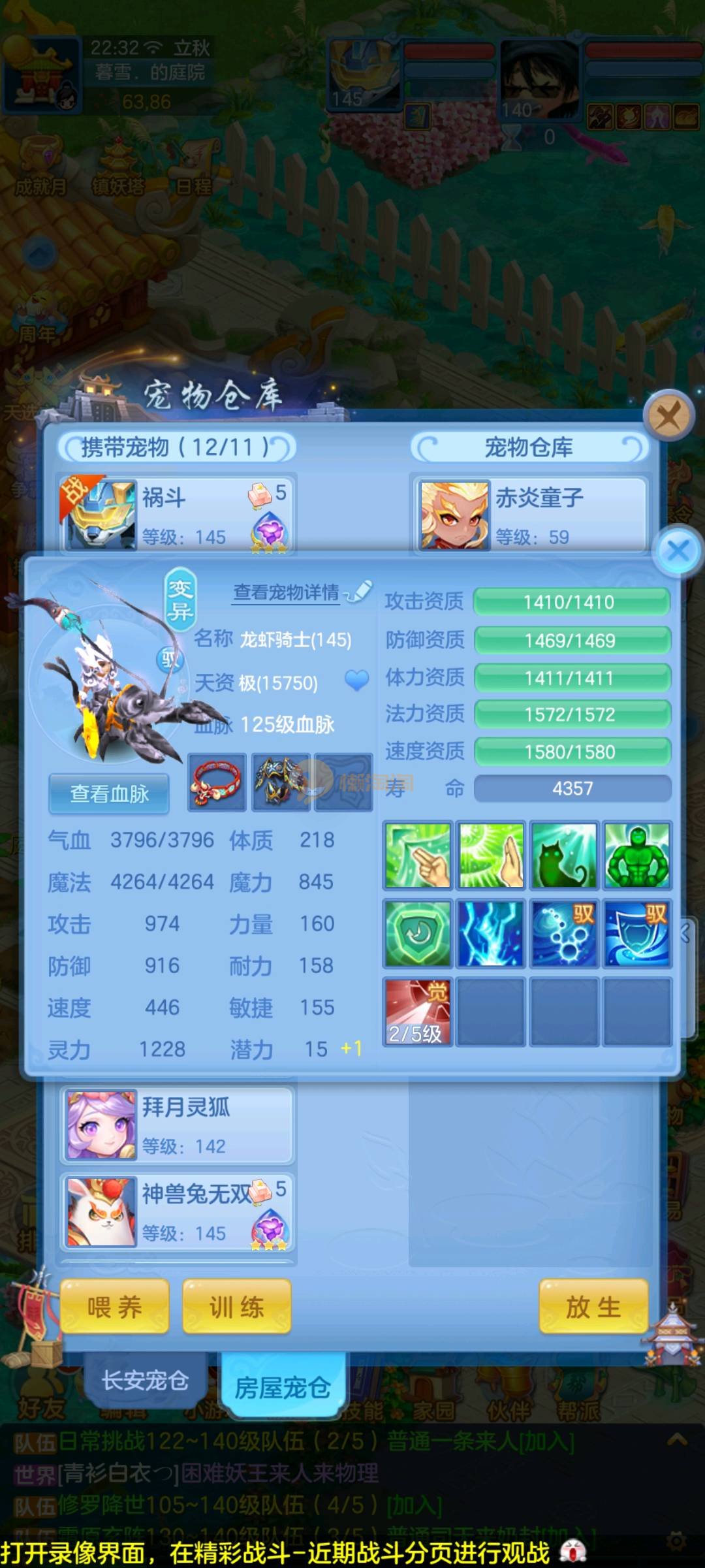This screenshot has width=705, height=1568.
Task: Tap the 训练 button
Action: (x=236, y=1307)
